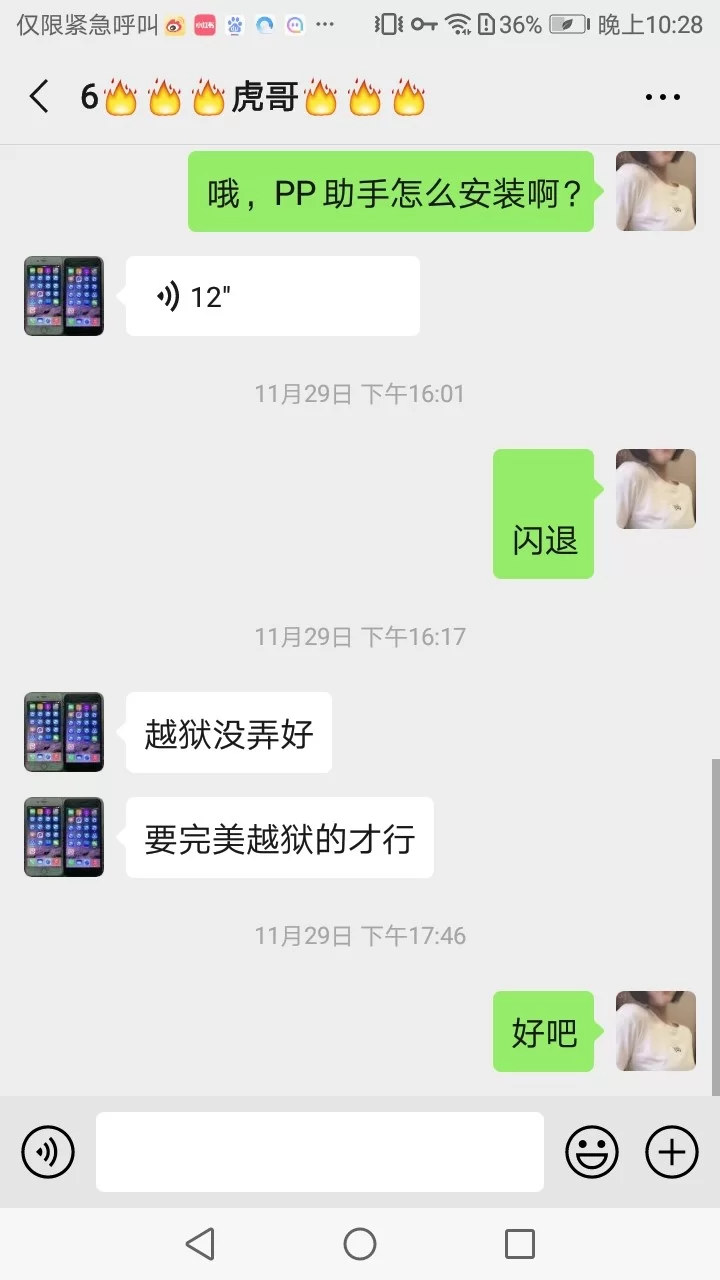
Task: Play the 12-second voice message
Action: click(x=272, y=296)
